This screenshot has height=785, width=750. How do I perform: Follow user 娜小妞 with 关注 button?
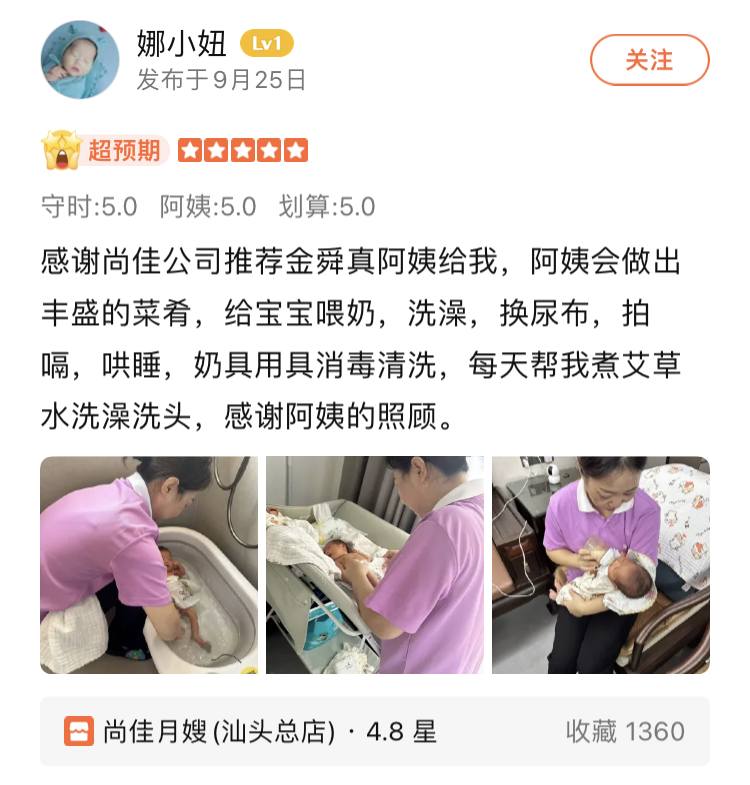(649, 60)
